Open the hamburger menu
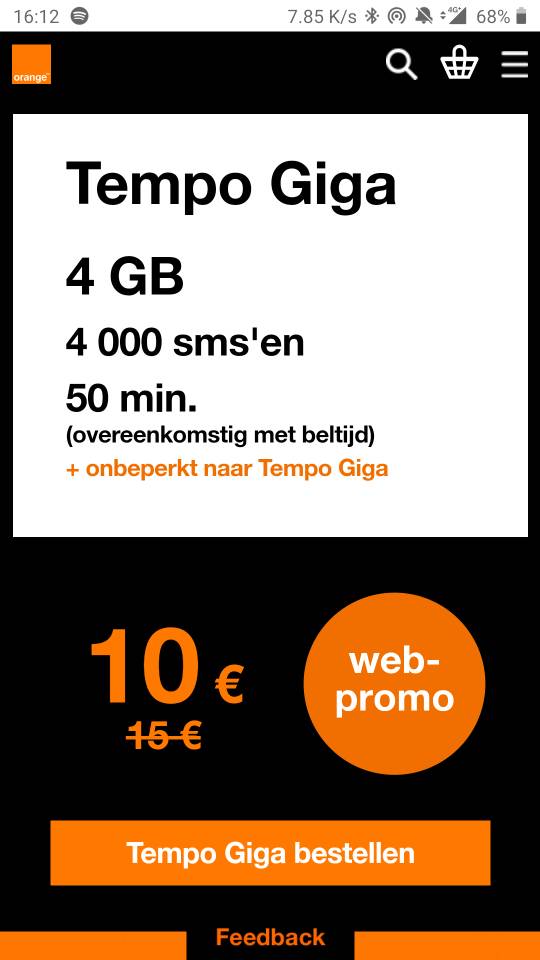 click(514, 64)
